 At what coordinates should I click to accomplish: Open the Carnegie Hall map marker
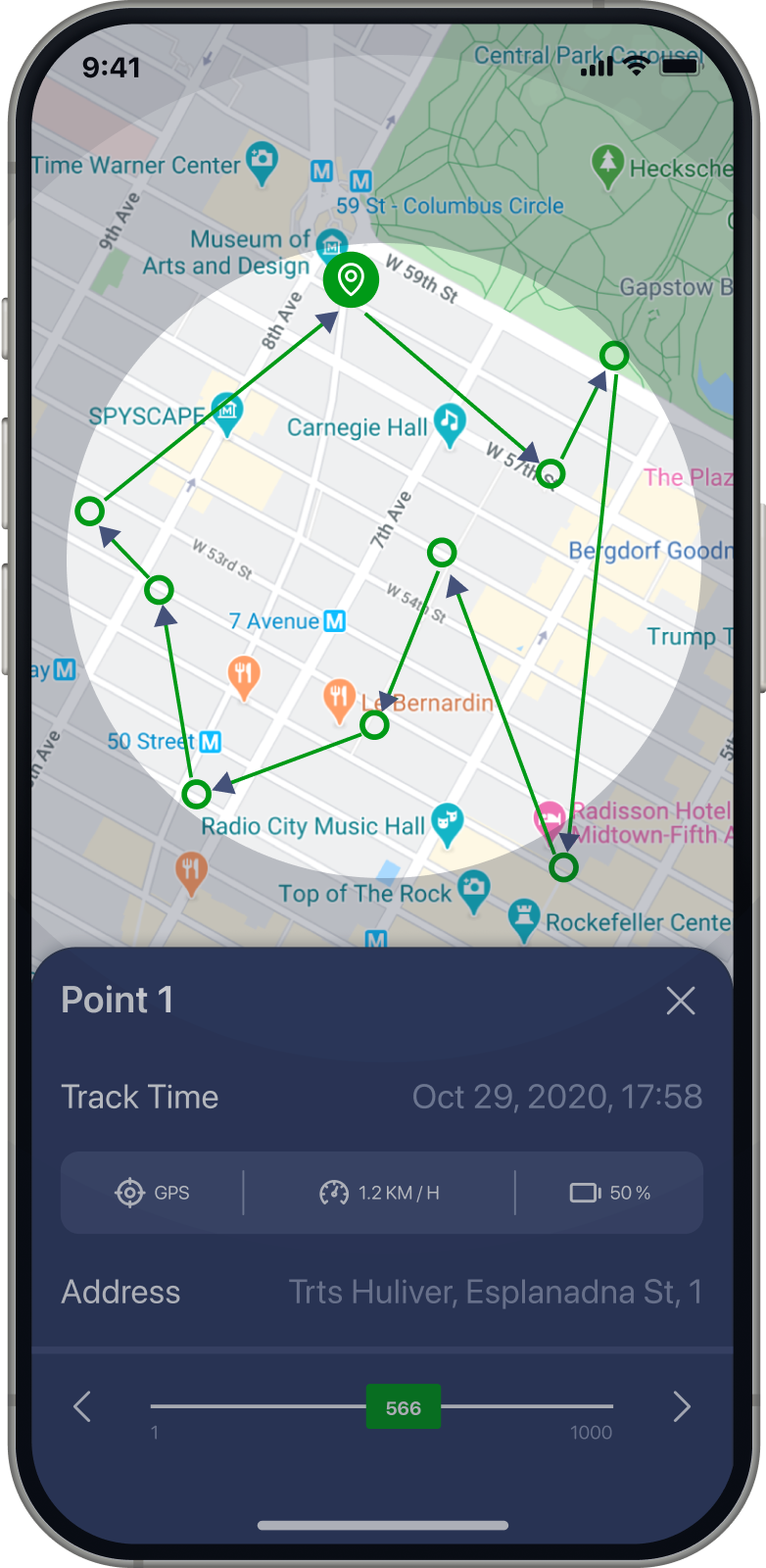(450, 423)
